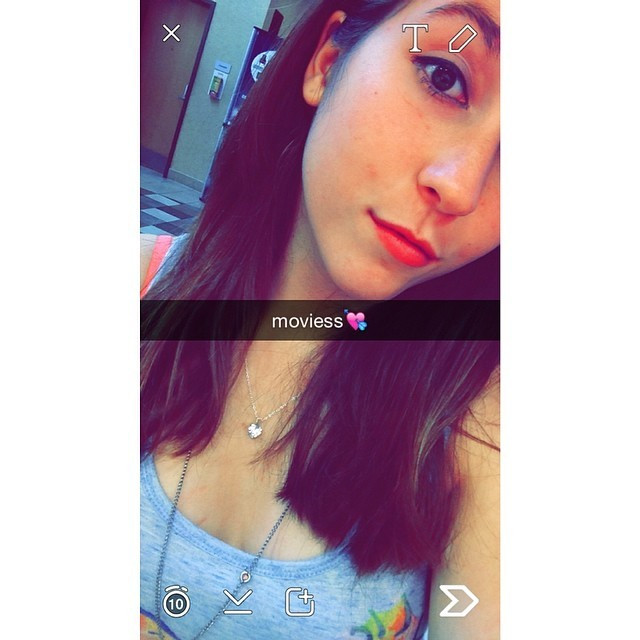The width and height of the screenshot is (640, 640).
Task: Add text with the T tool
Action: tap(414, 38)
